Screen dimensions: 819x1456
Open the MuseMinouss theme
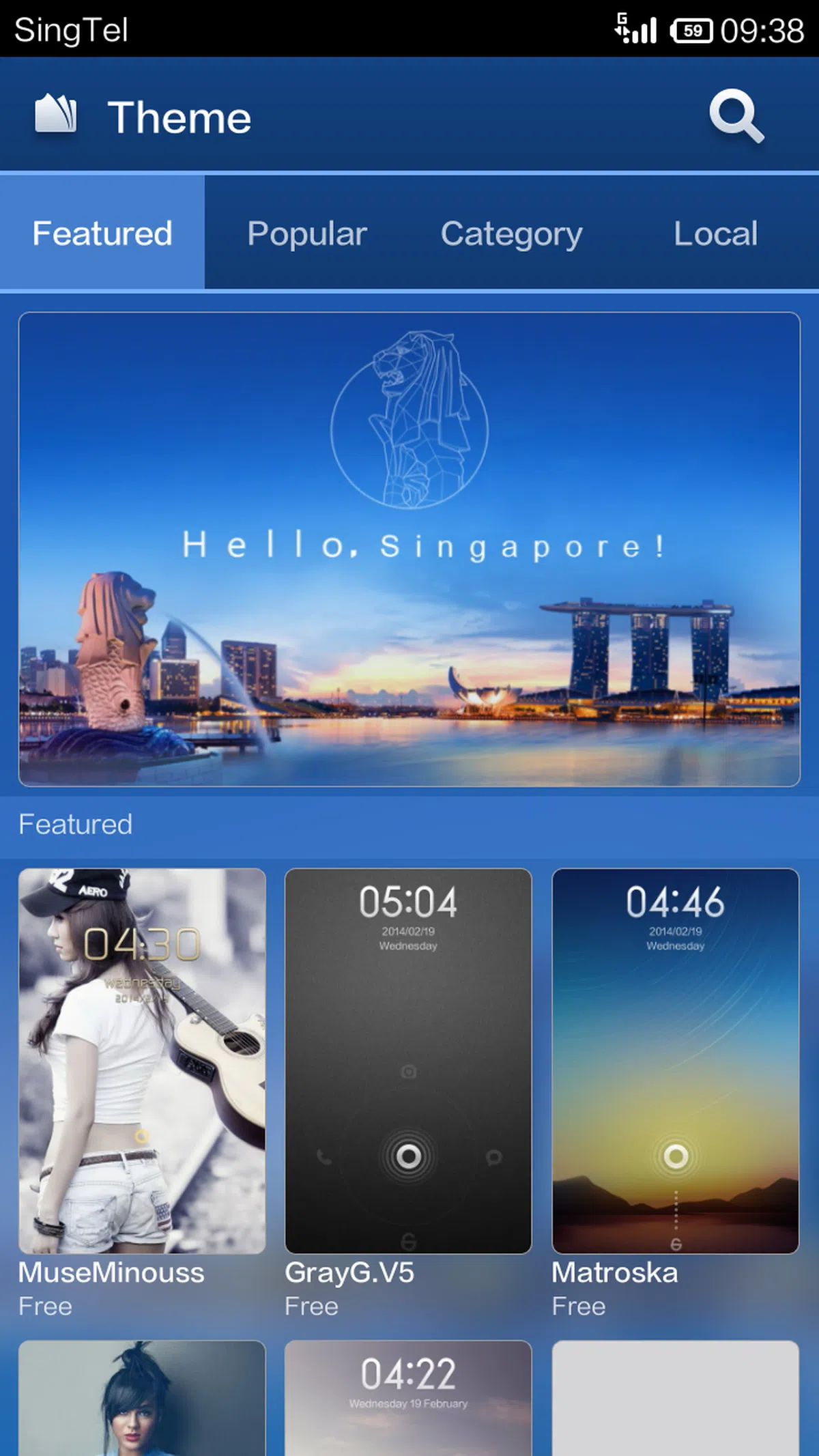click(142, 1060)
